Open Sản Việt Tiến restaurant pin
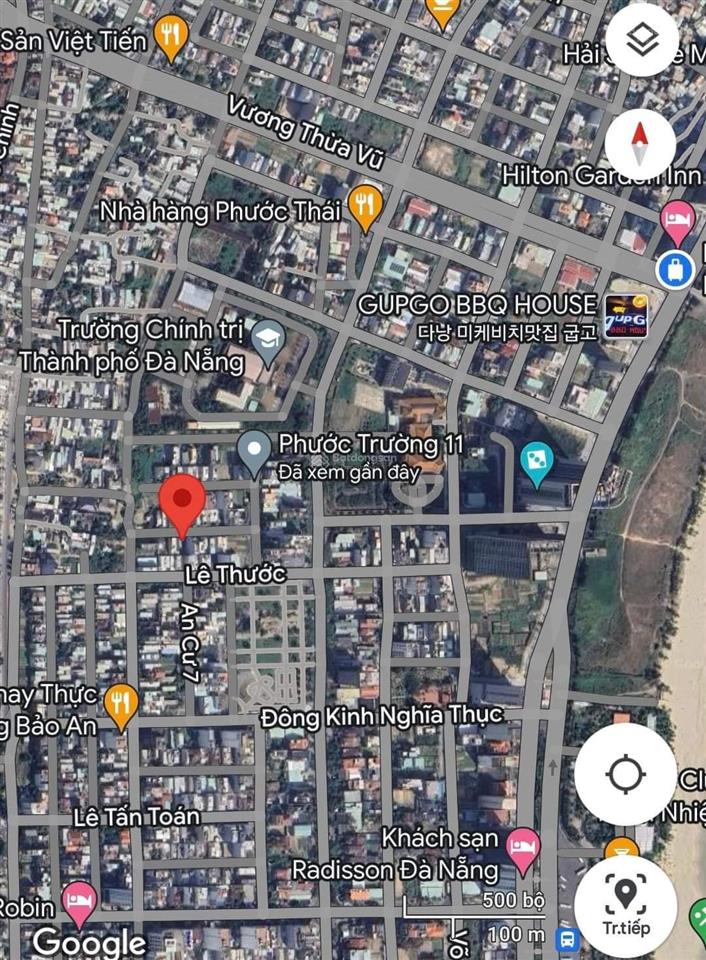This screenshot has width=706, height=960. coord(173,38)
